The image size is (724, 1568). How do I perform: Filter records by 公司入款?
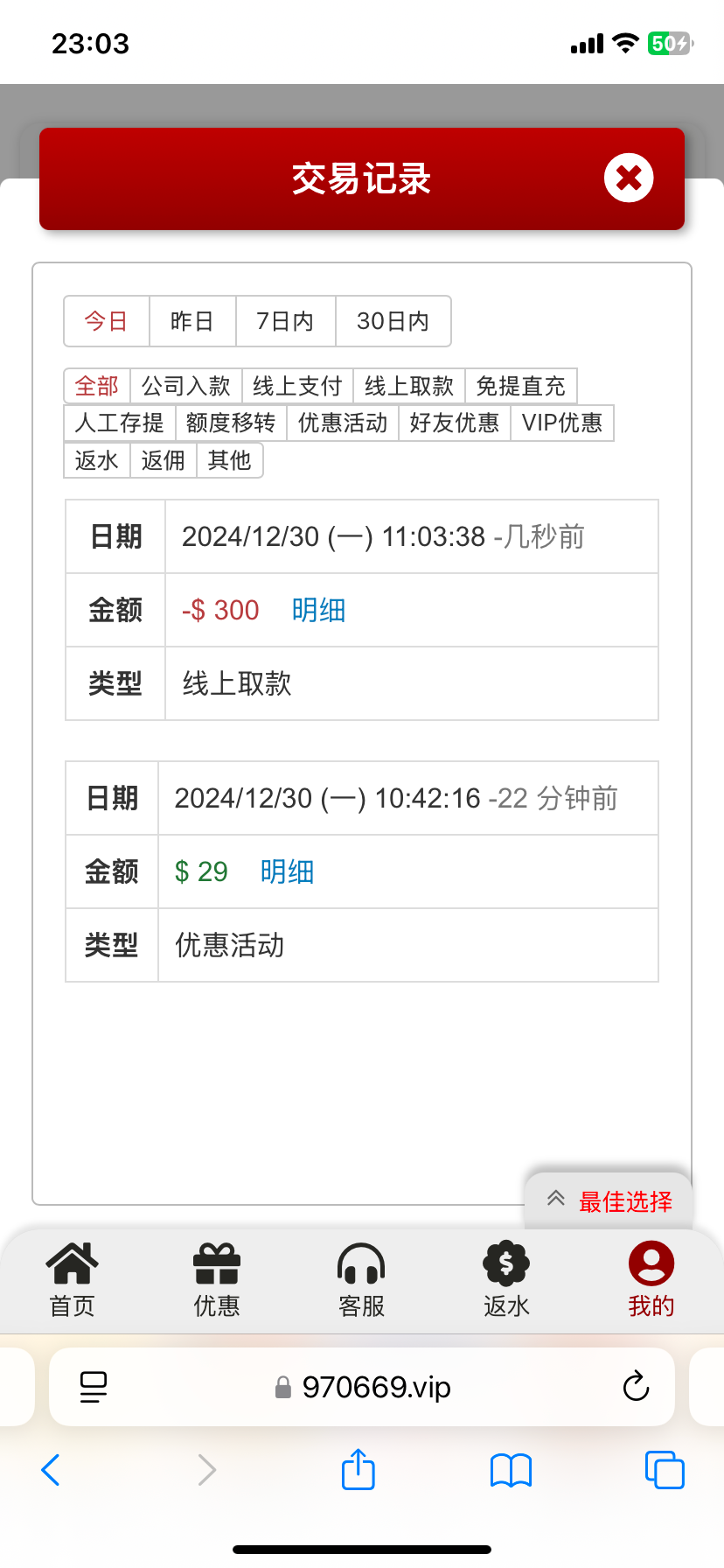click(x=186, y=386)
